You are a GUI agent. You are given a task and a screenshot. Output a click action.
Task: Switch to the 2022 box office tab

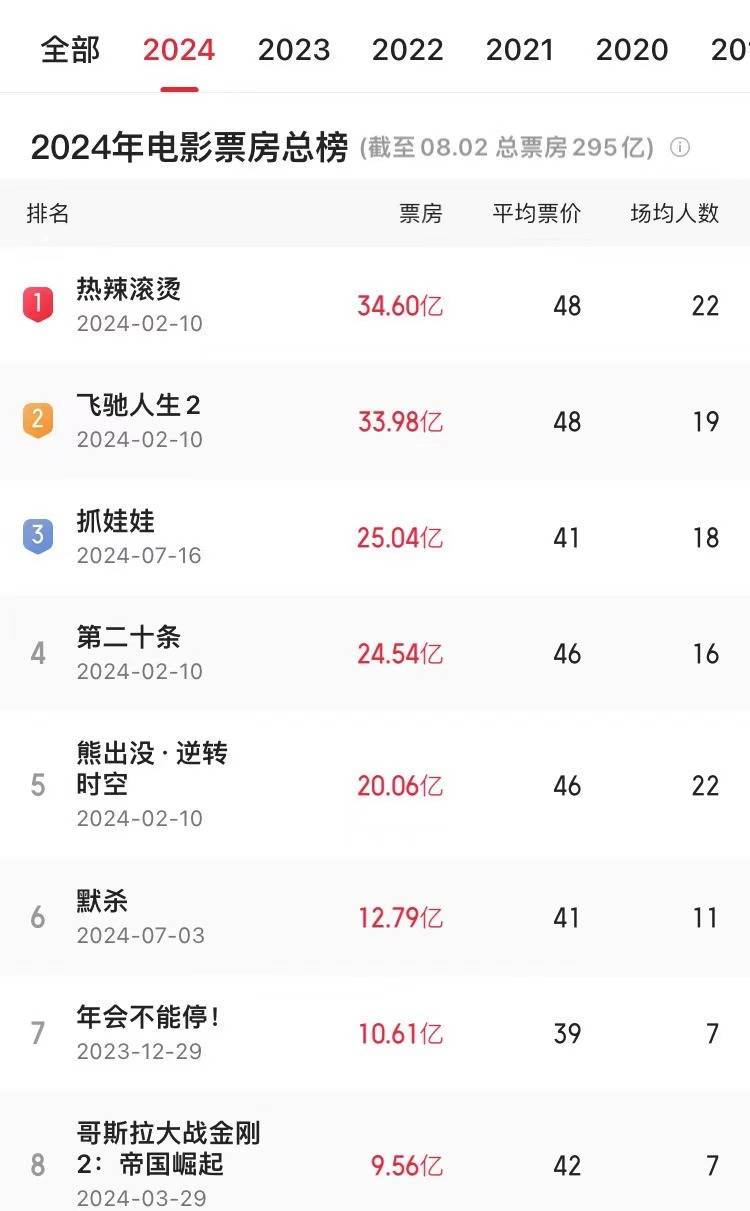point(407,50)
